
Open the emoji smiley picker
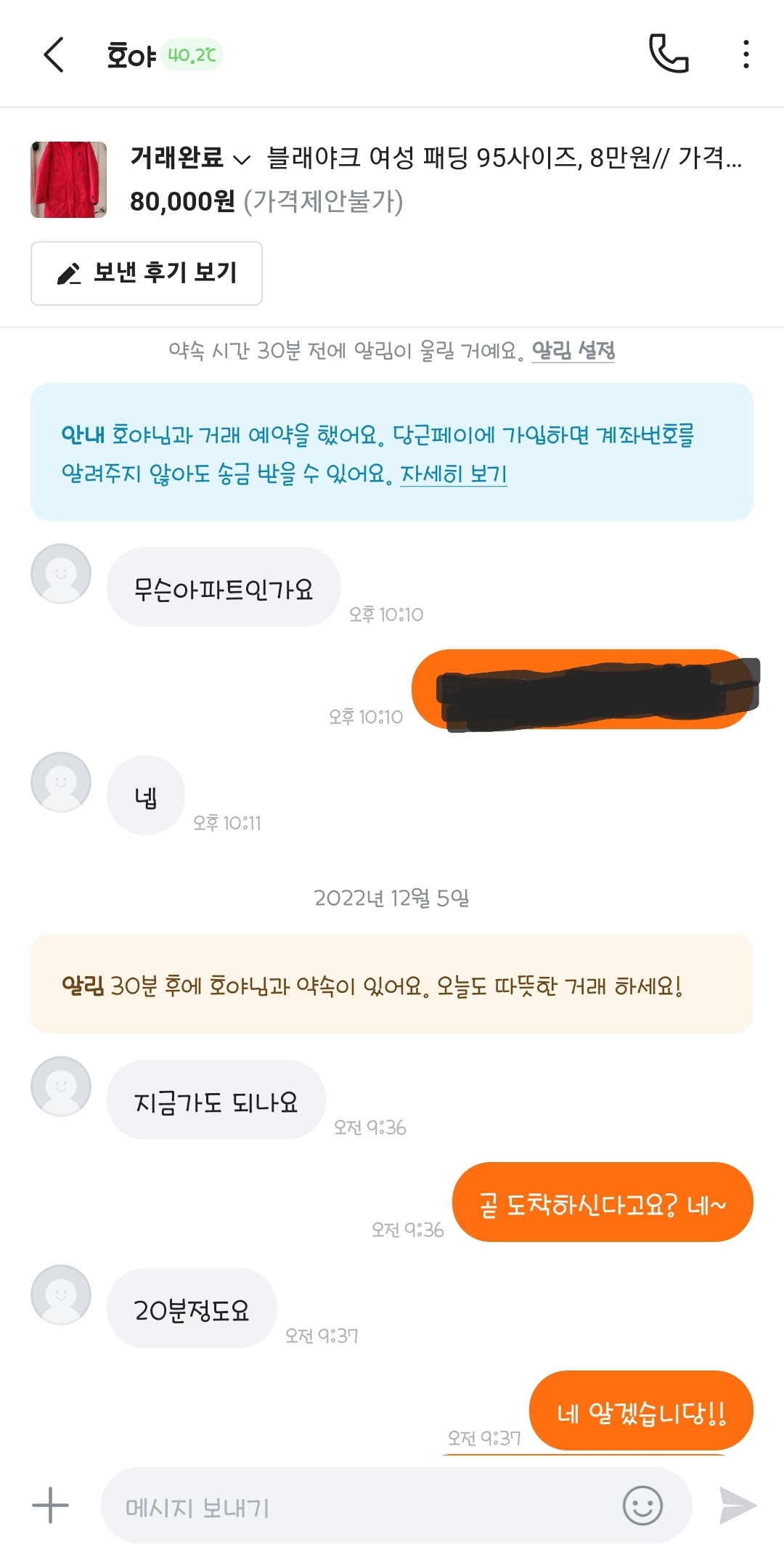point(642,1505)
